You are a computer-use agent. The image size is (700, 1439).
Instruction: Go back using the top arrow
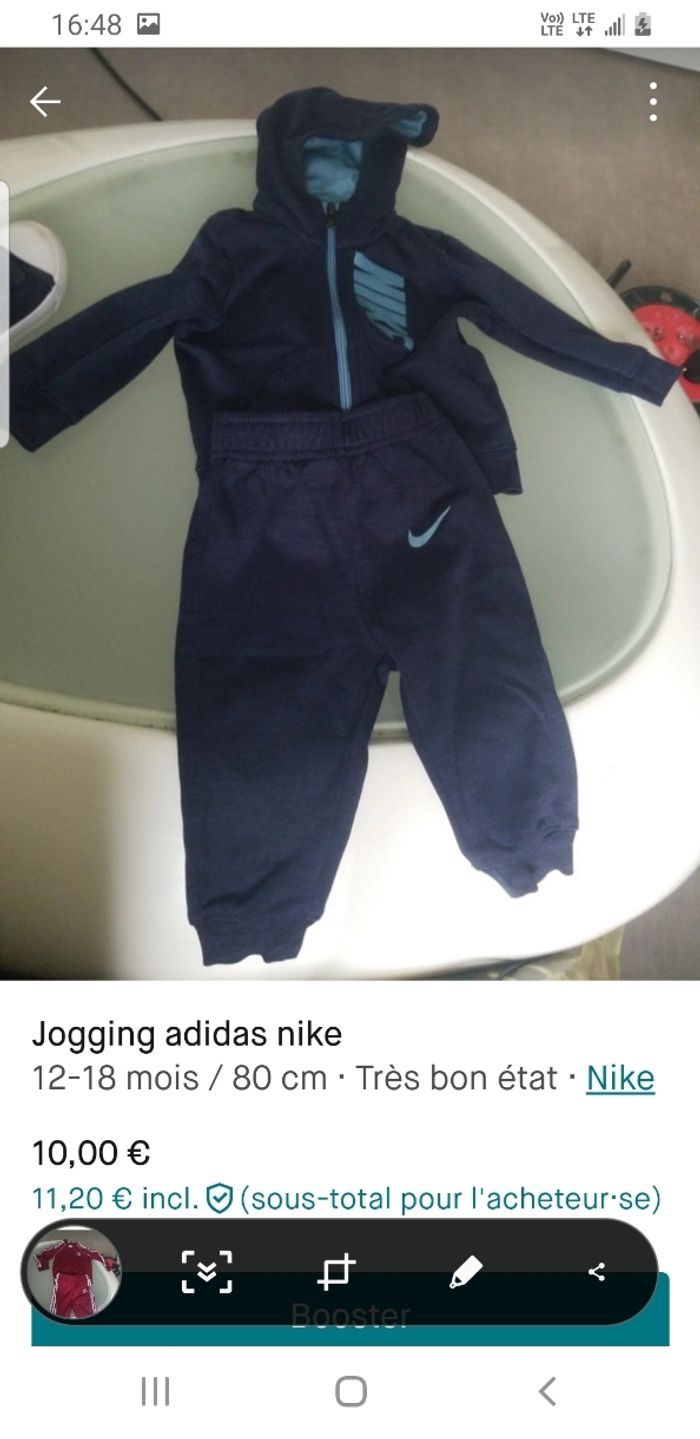point(45,101)
